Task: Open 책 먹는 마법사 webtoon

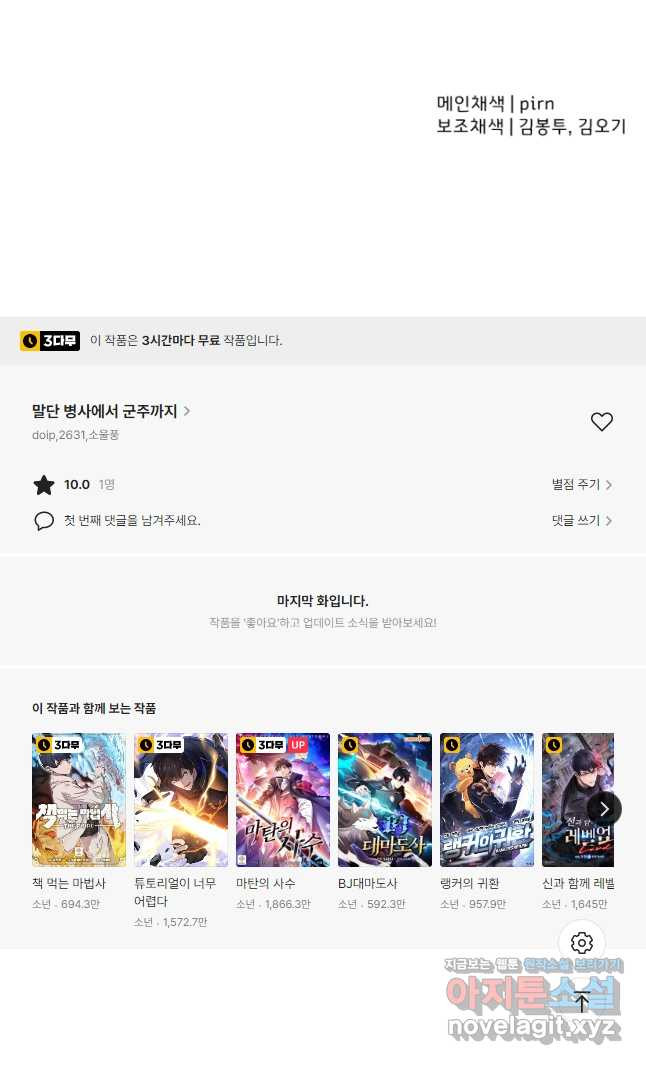Action: pos(79,800)
